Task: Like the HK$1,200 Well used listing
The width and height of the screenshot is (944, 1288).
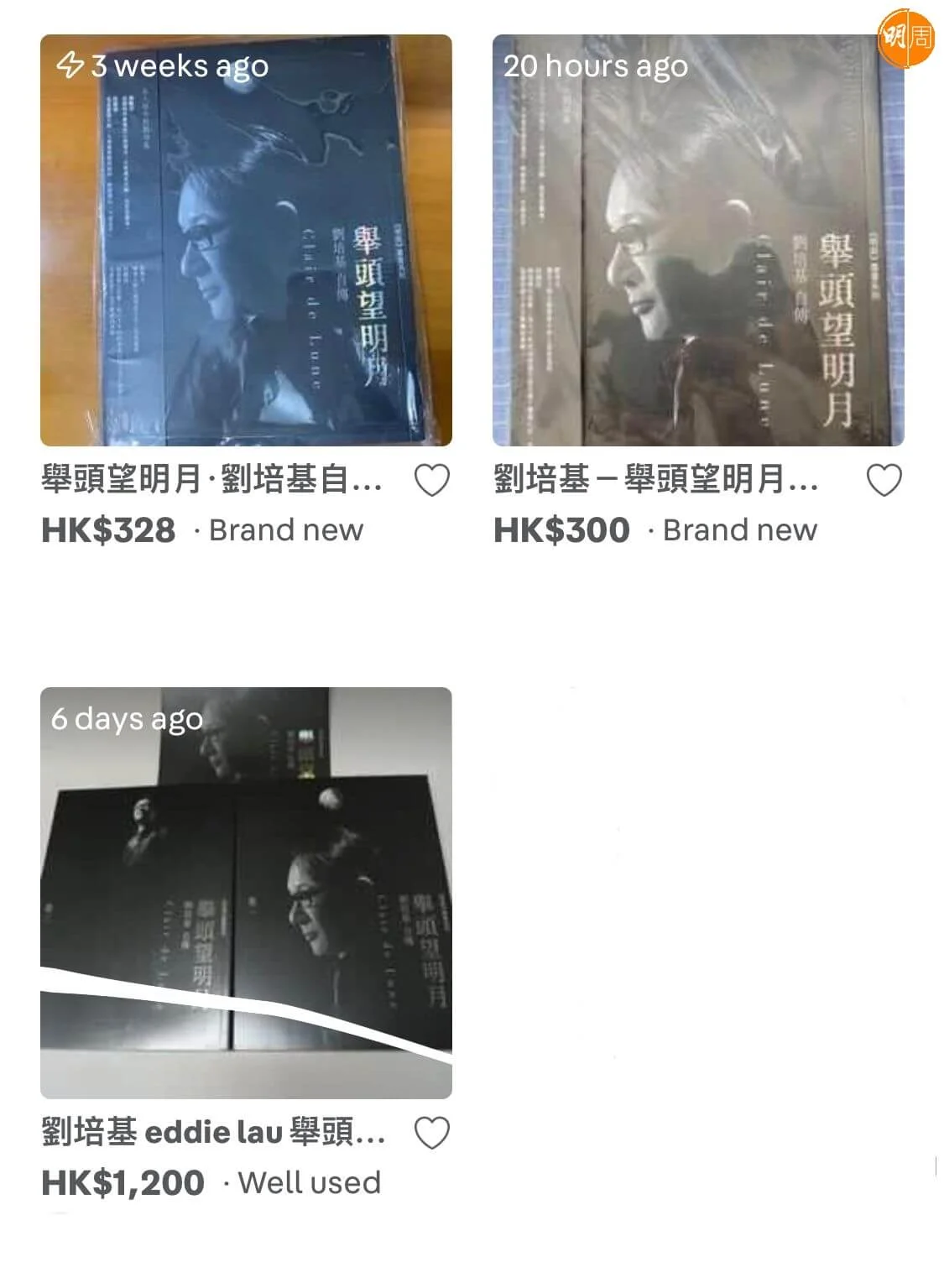Action: [x=432, y=1133]
